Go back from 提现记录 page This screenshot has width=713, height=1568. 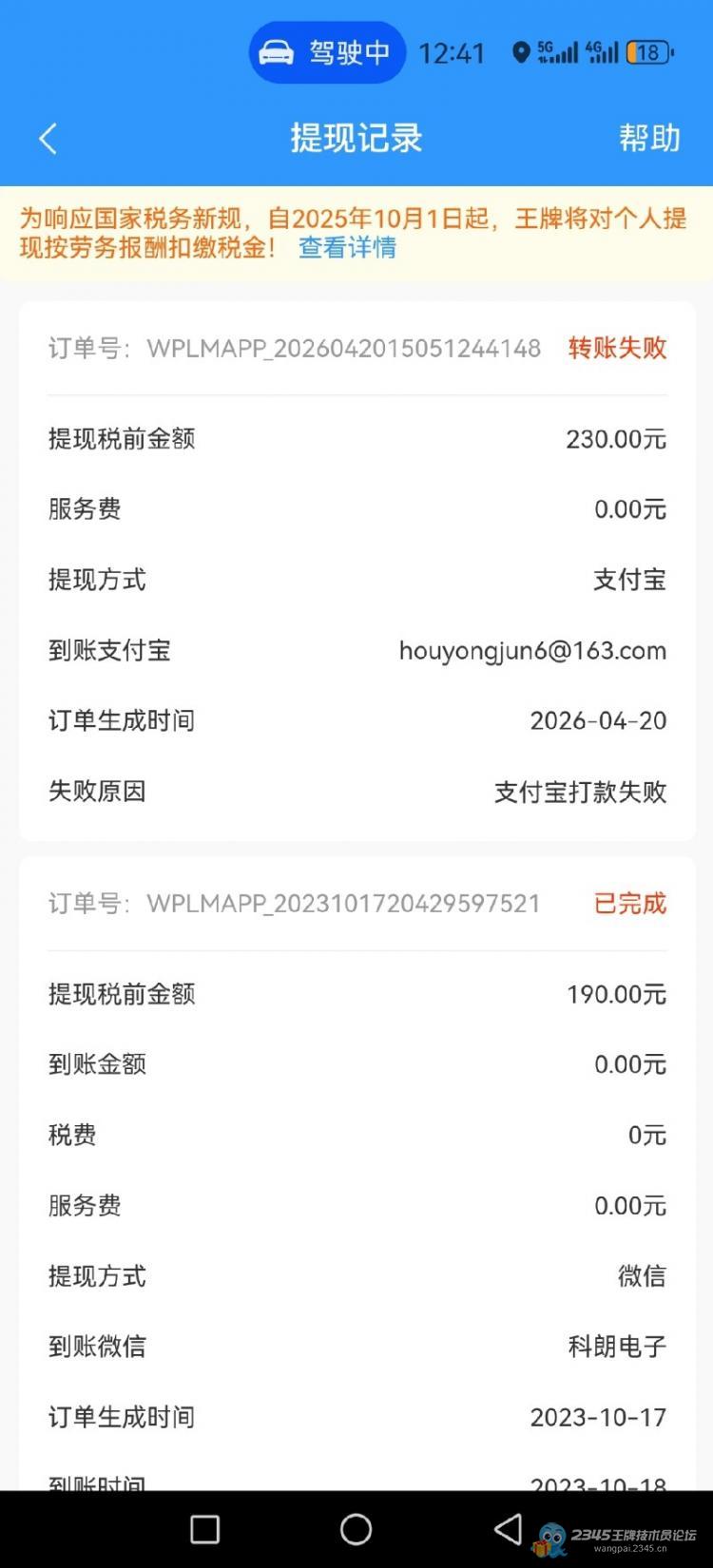pyautogui.click(x=48, y=139)
